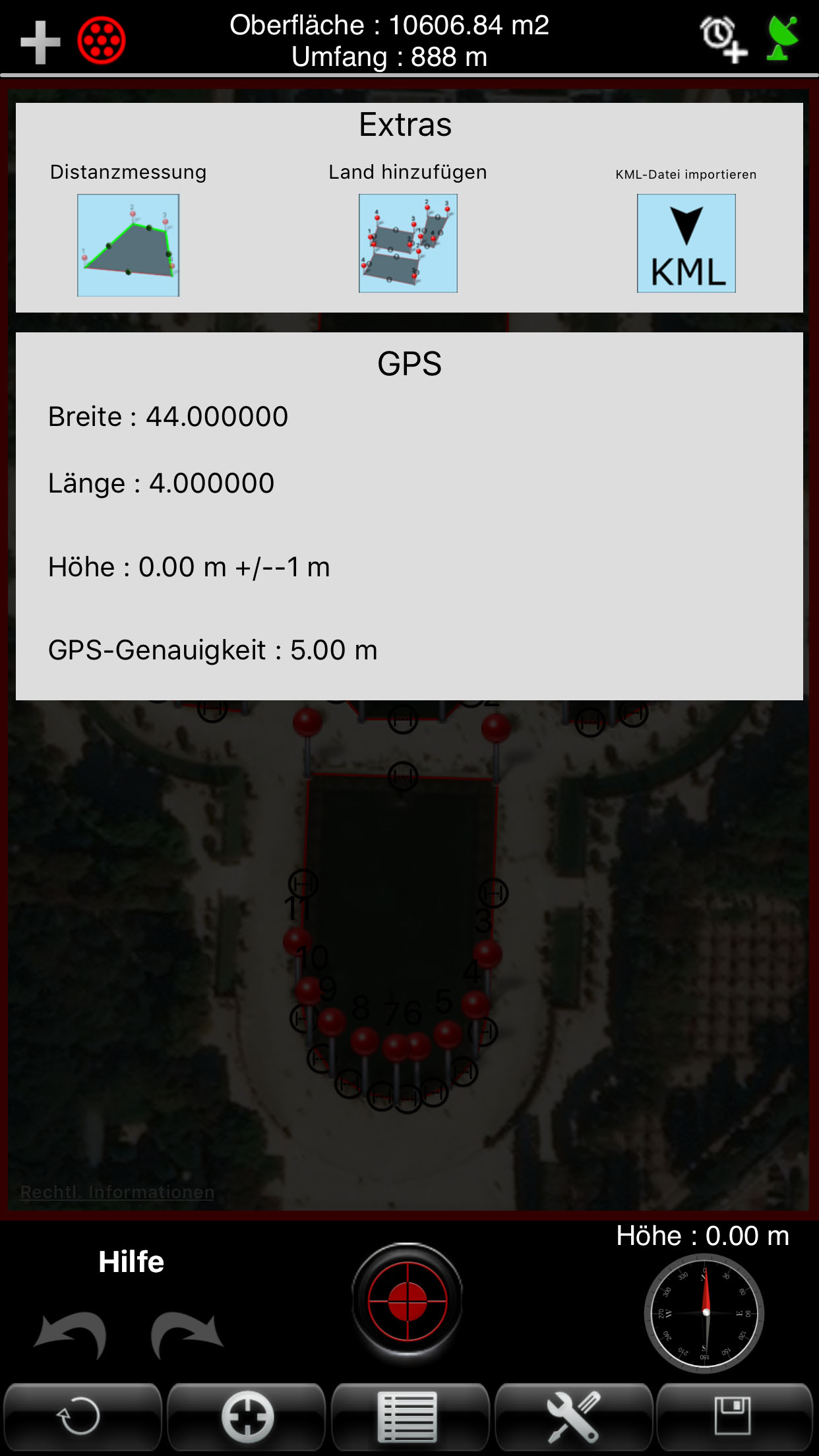Screen dimensions: 819x1456
Task: Tap the locate crosshair toolbar button
Action: pos(247,1416)
